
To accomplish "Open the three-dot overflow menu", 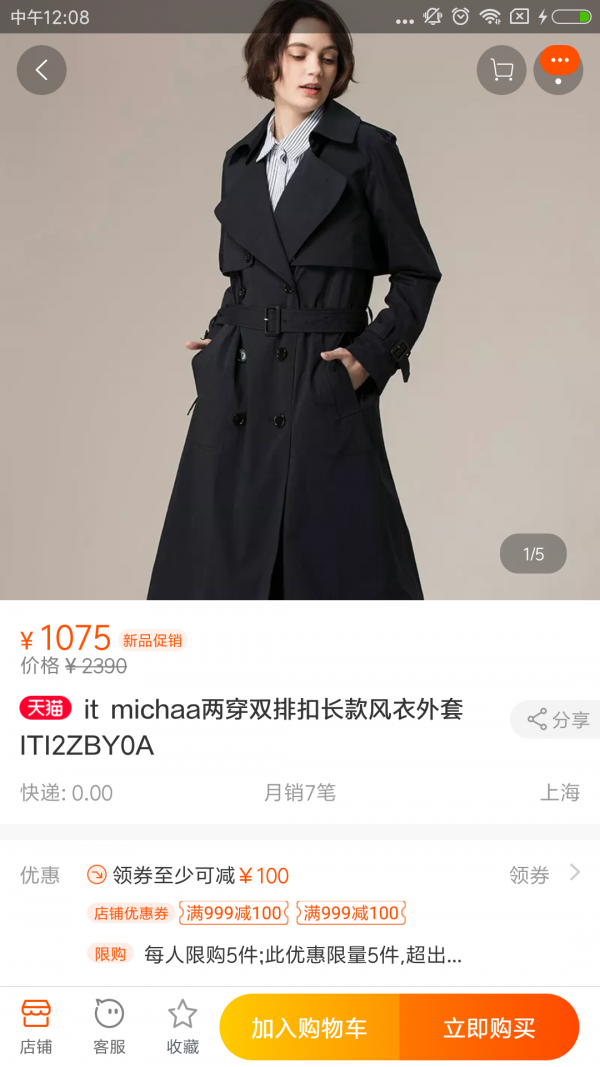I will click(558, 69).
